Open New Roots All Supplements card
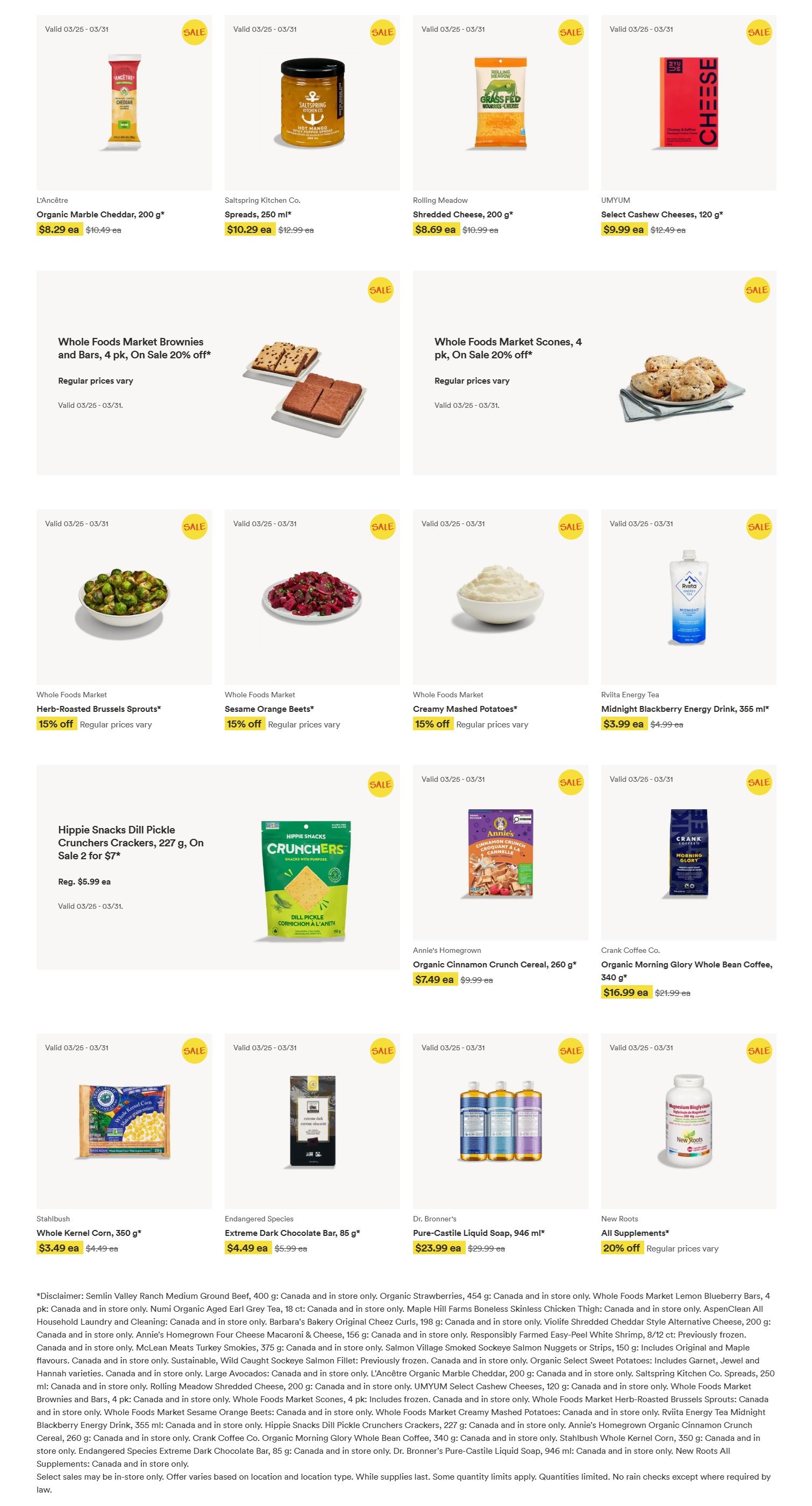The height and width of the screenshot is (1506, 812). pyautogui.click(x=688, y=1121)
